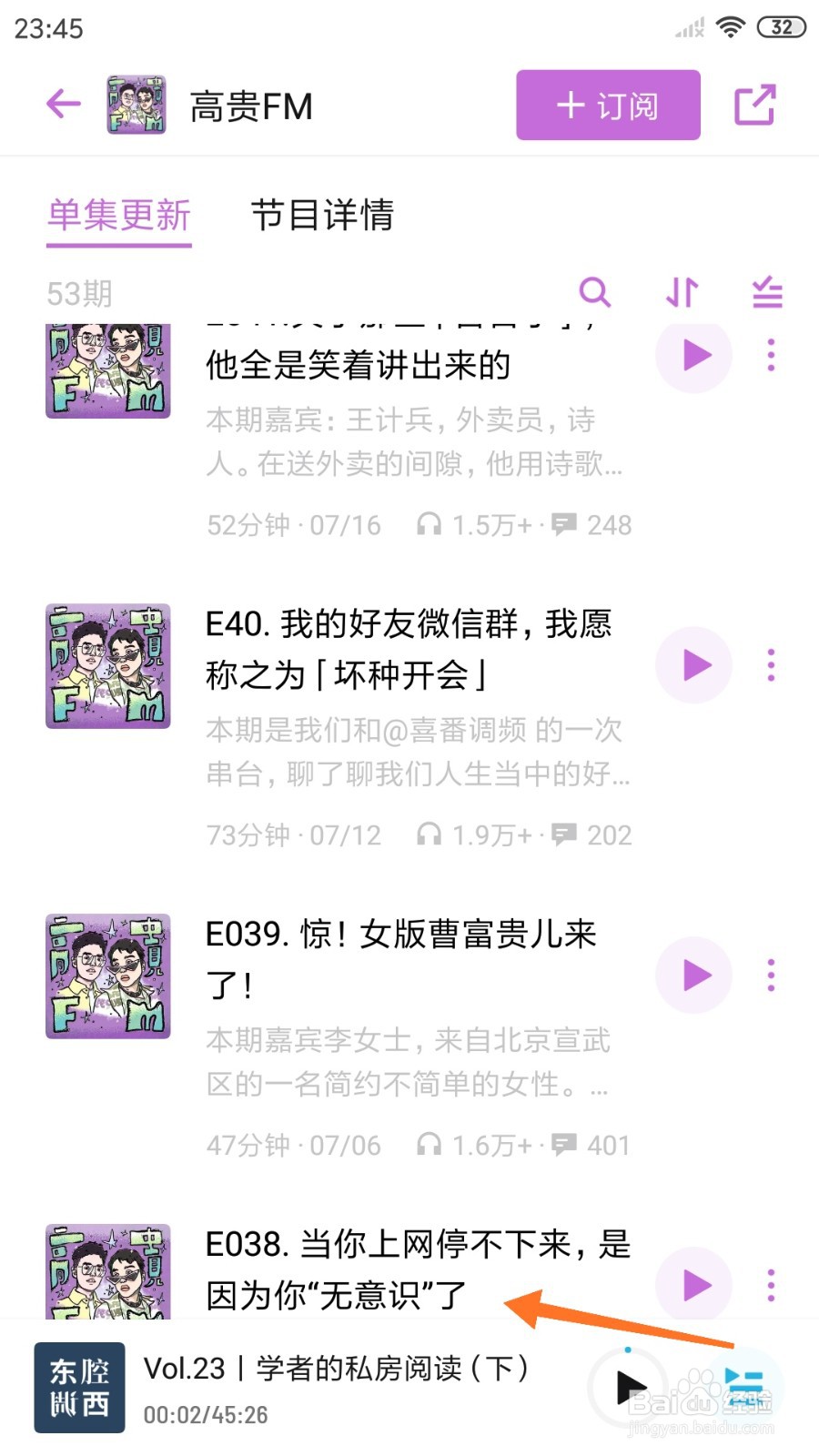
Task: Search episodes with the magnifier icon
Action: [594, 293]
